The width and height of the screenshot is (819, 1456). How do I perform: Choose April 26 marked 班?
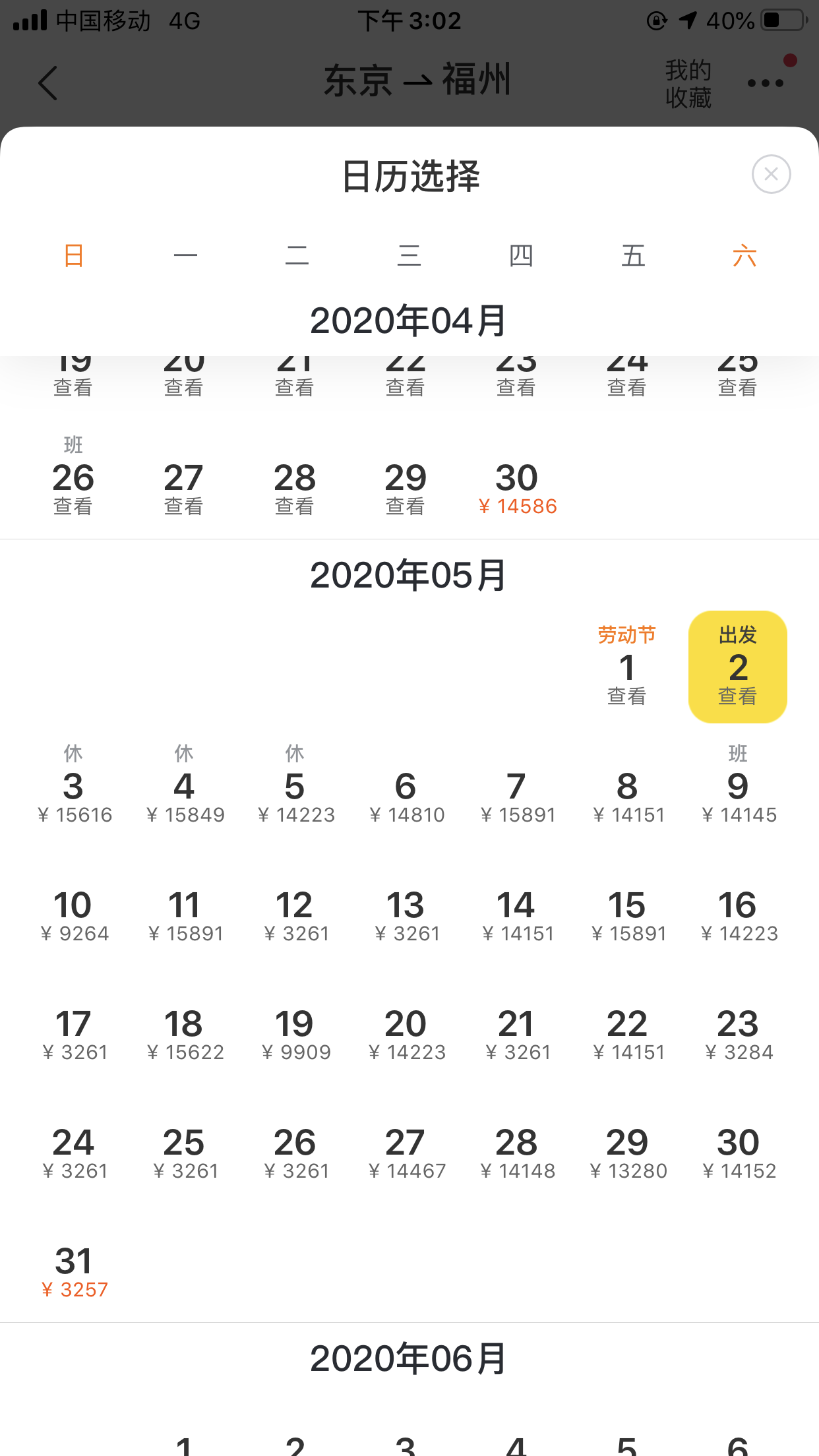(74, 476)
